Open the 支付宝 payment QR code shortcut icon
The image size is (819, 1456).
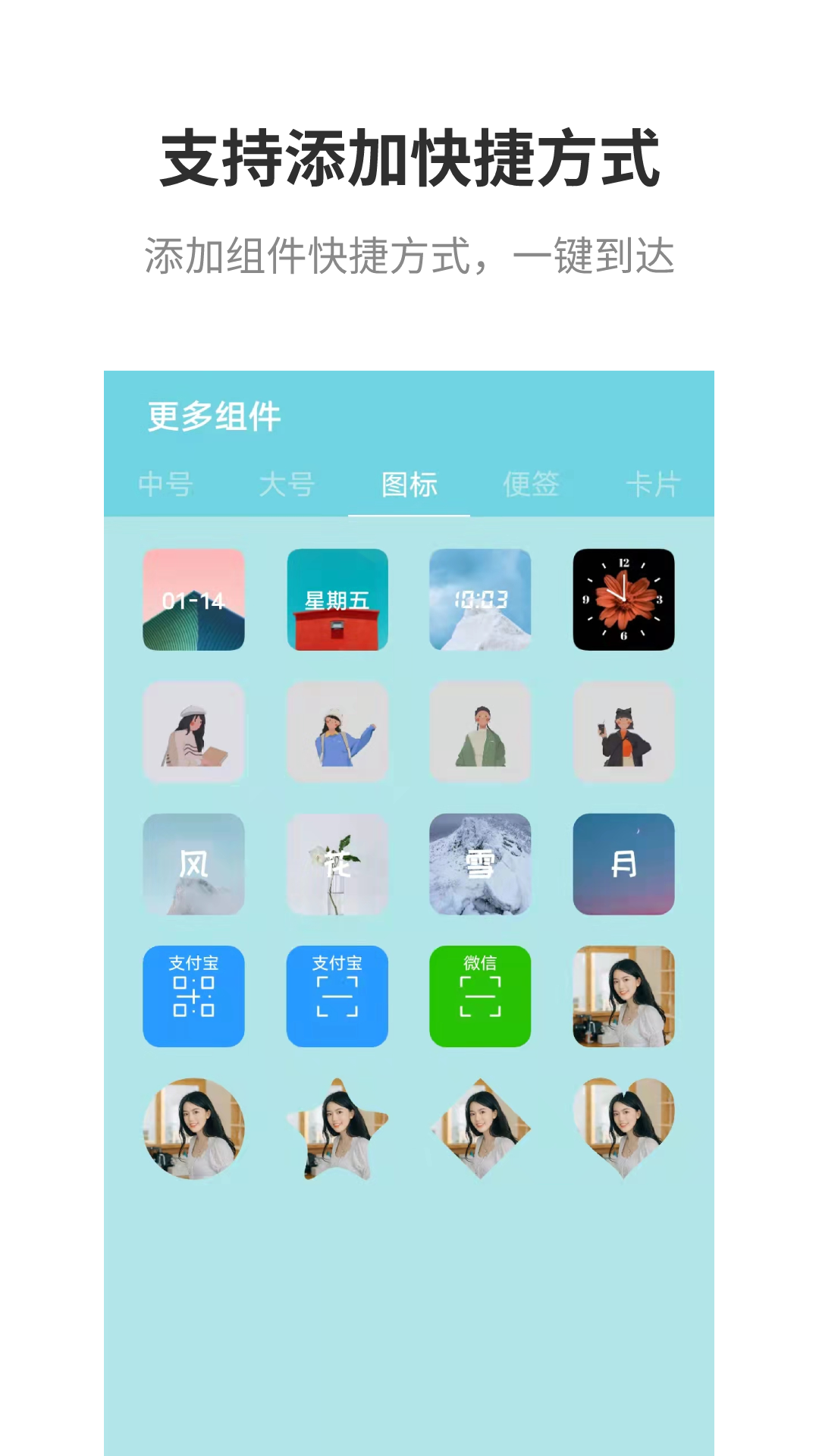pos(193,997)
